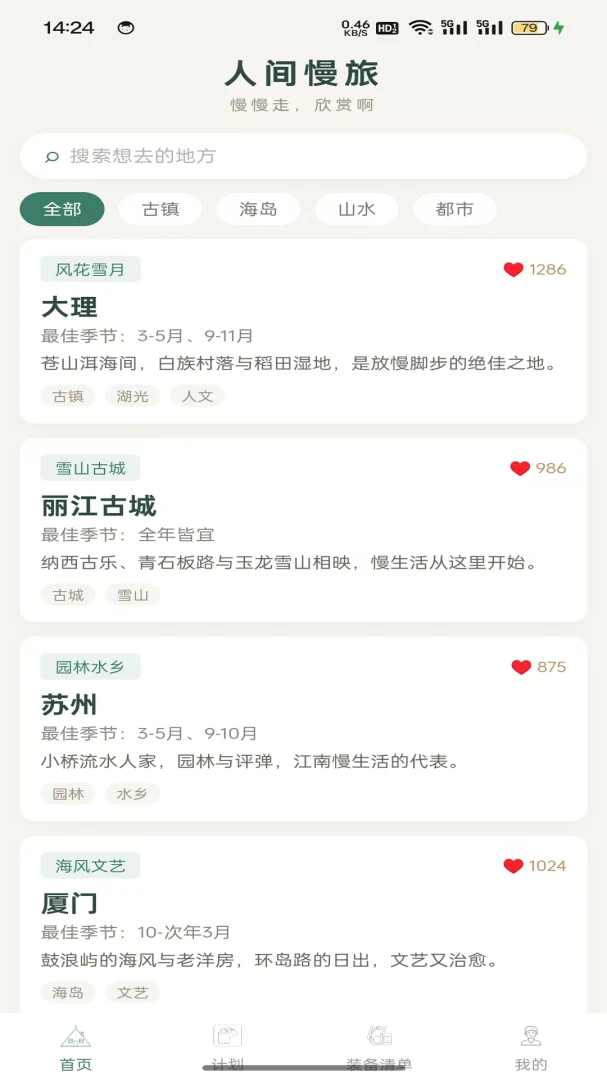Choose the 都市 category chip
This screenshot has height=1080, width=607.
455,209
